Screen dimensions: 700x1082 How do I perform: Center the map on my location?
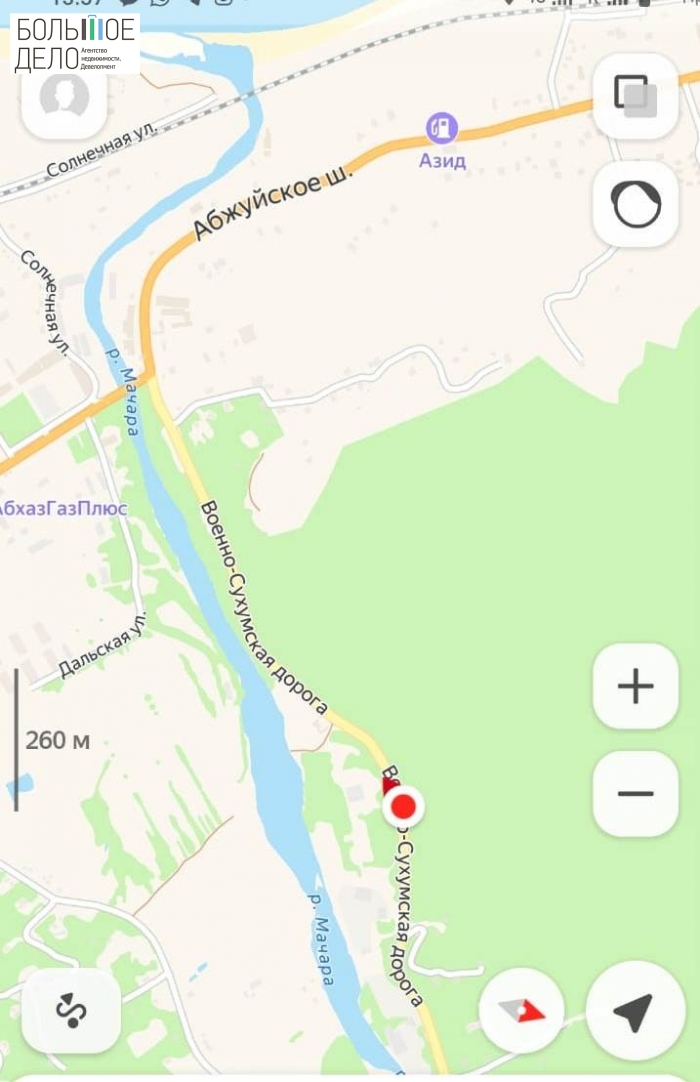[635, 1011]
